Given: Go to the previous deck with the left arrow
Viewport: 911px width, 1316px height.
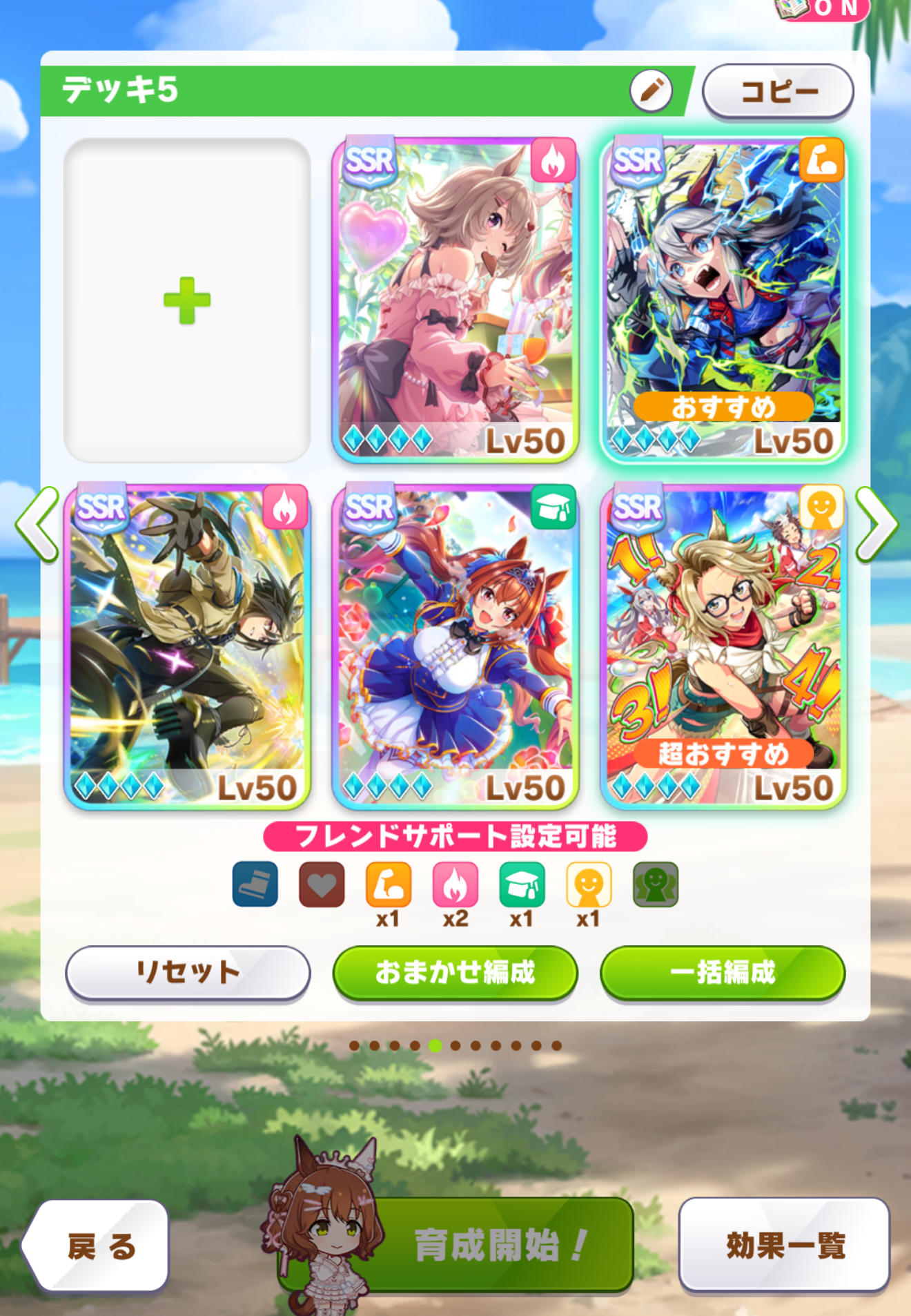Looking at the screenshot, I should coord(38,525).
